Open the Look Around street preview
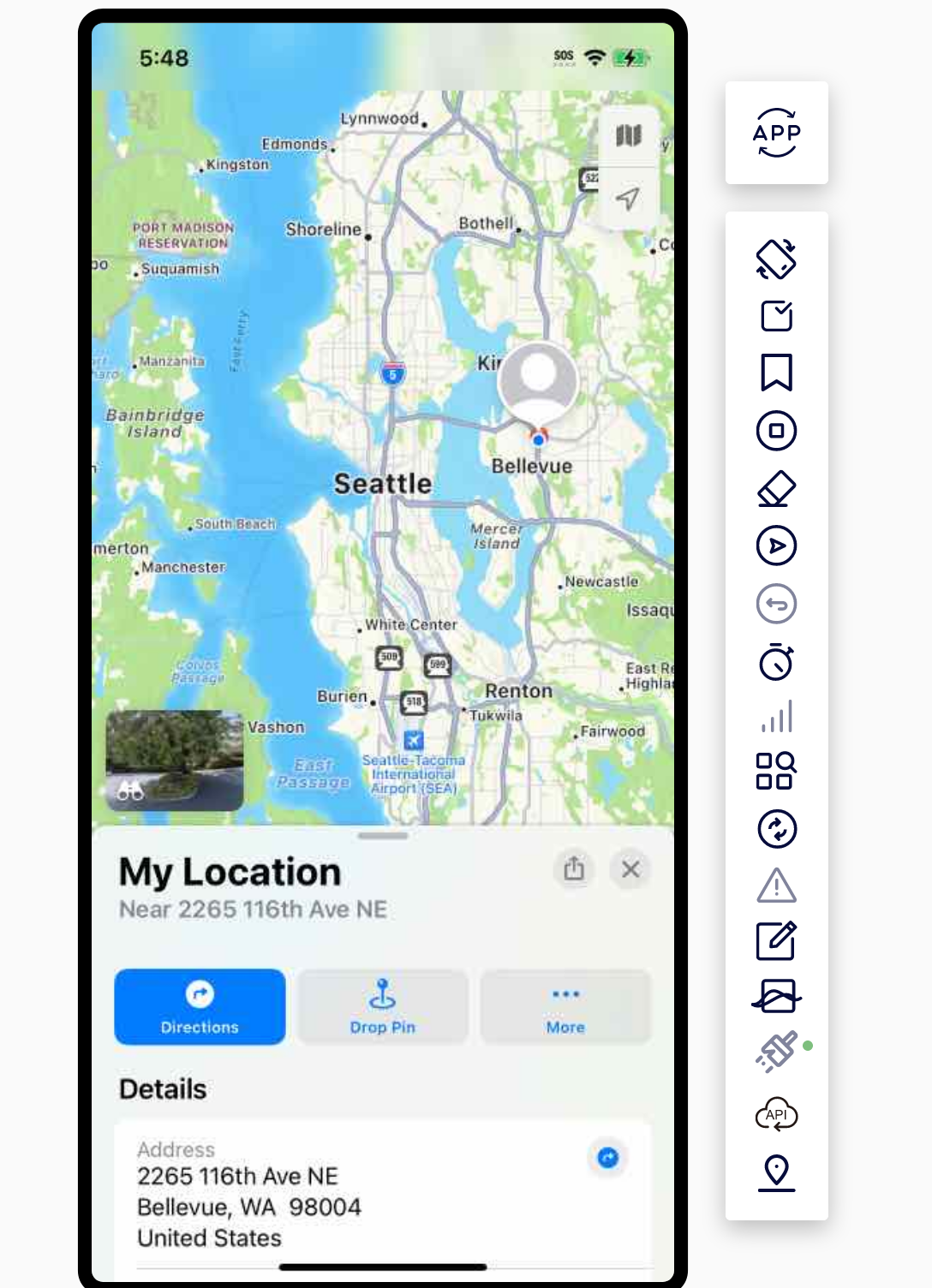Image resolution: width=932 pixels, height=1288 pixels. [x=175, y=760]
